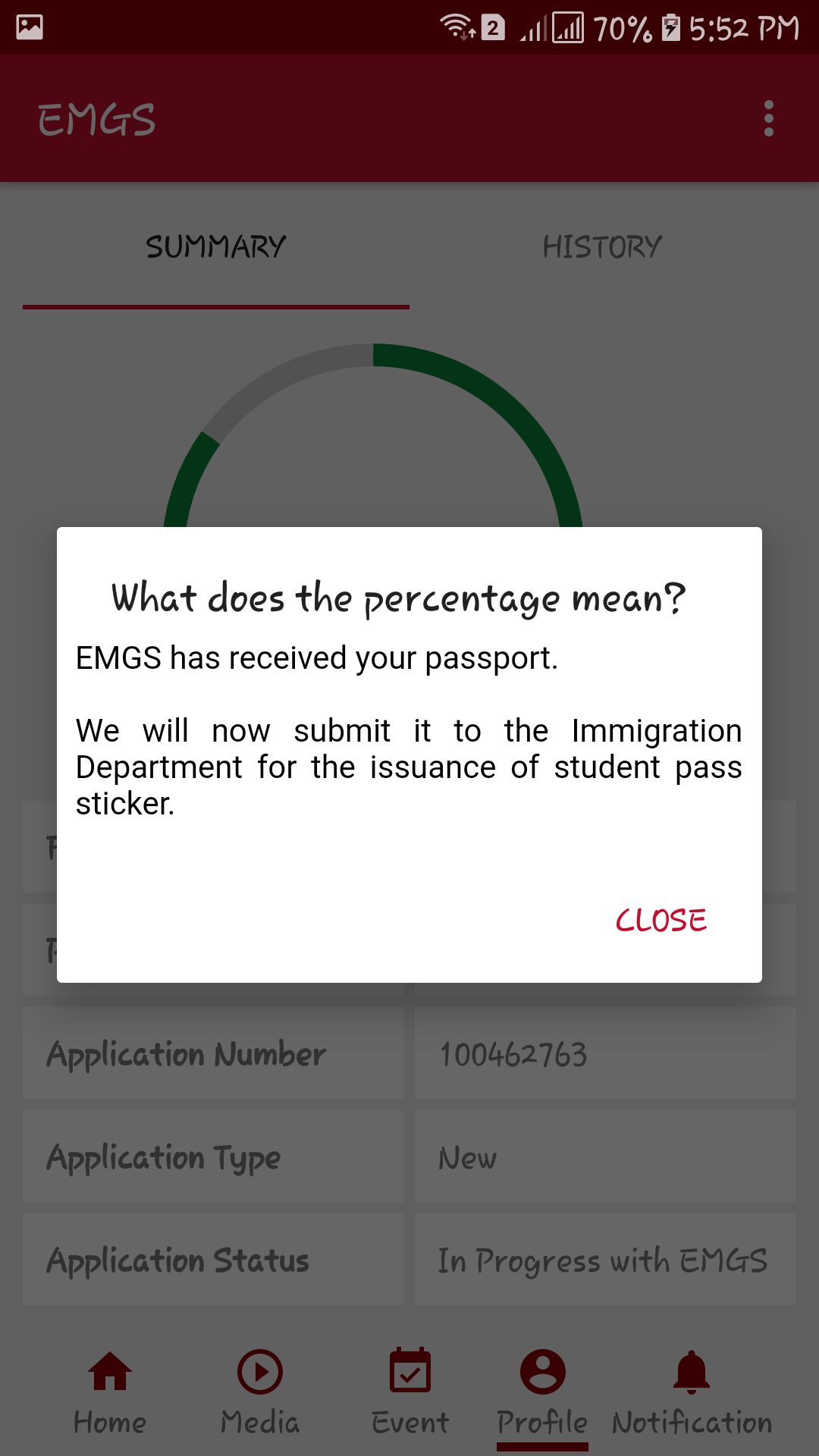Image resolution: width=819 pixels, height=1456 pixels.
Task: Open the overflow menu
Action: (768, 119)
